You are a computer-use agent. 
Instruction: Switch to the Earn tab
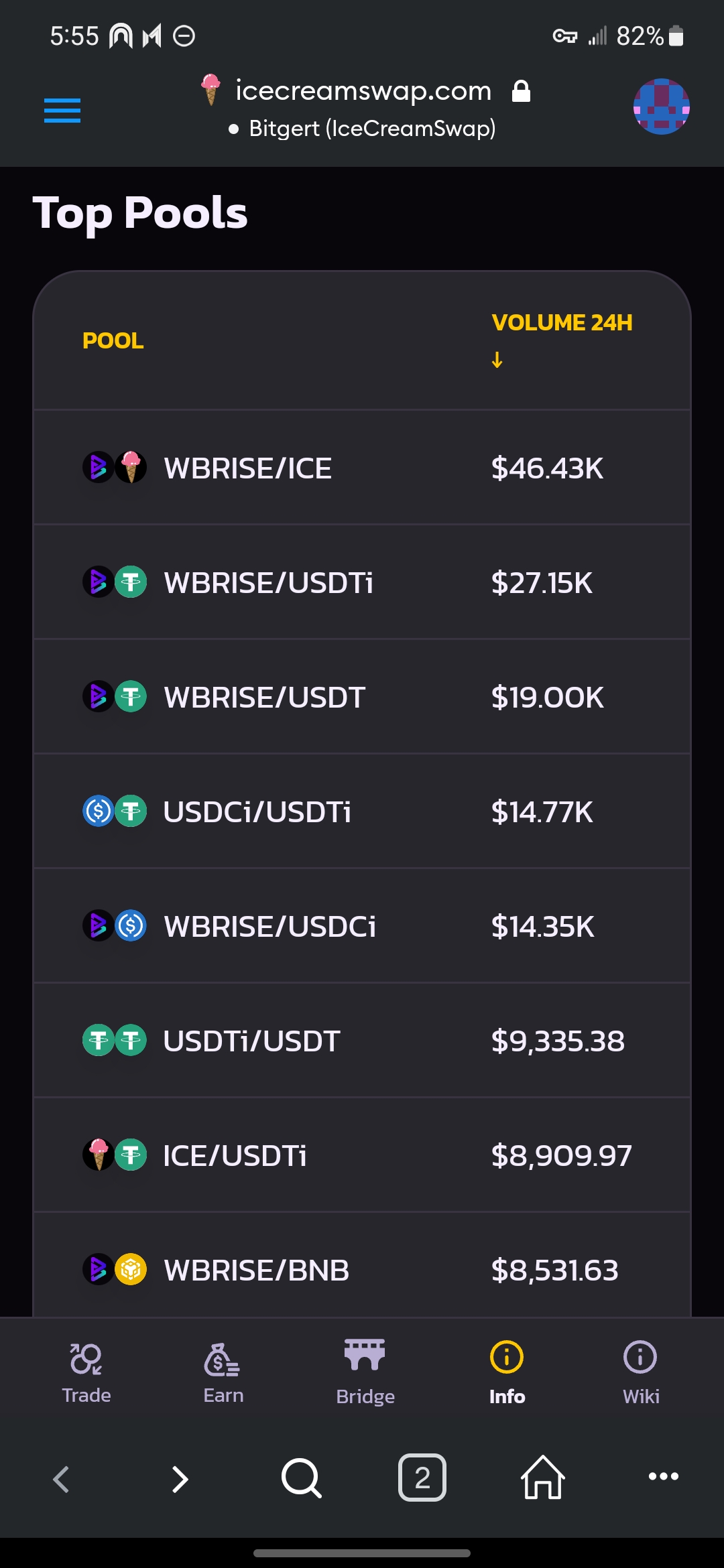point(223,1374)
